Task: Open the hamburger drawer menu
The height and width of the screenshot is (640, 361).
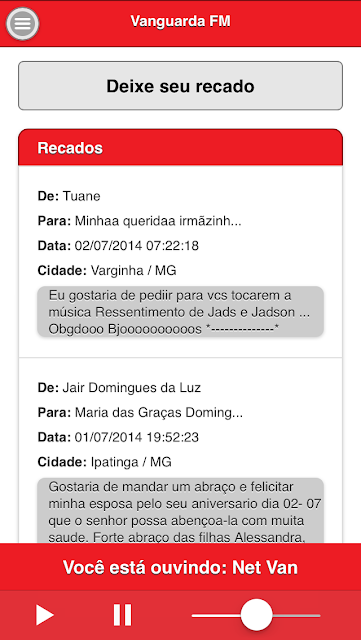Action: pyautogui.click(x=22, y=23)
